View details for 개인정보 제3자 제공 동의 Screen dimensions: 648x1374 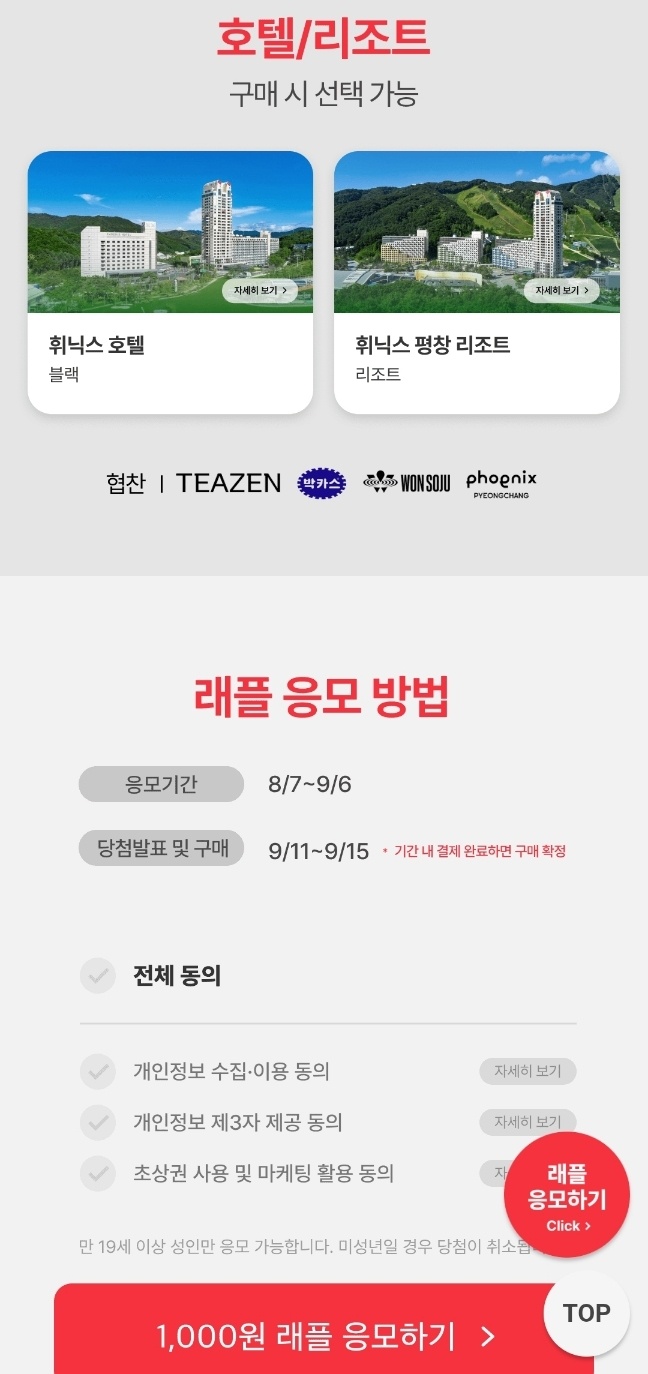click(x=527, y=1121)
